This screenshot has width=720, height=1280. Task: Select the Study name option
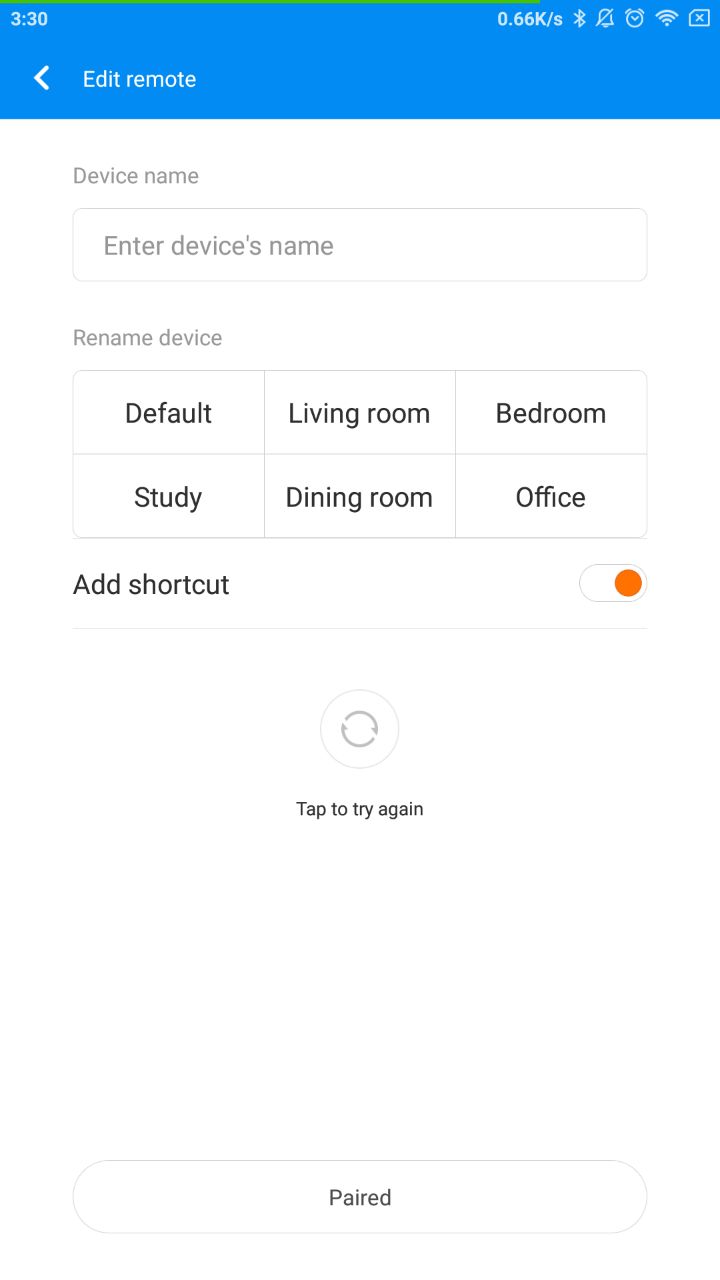coord(168,497)
